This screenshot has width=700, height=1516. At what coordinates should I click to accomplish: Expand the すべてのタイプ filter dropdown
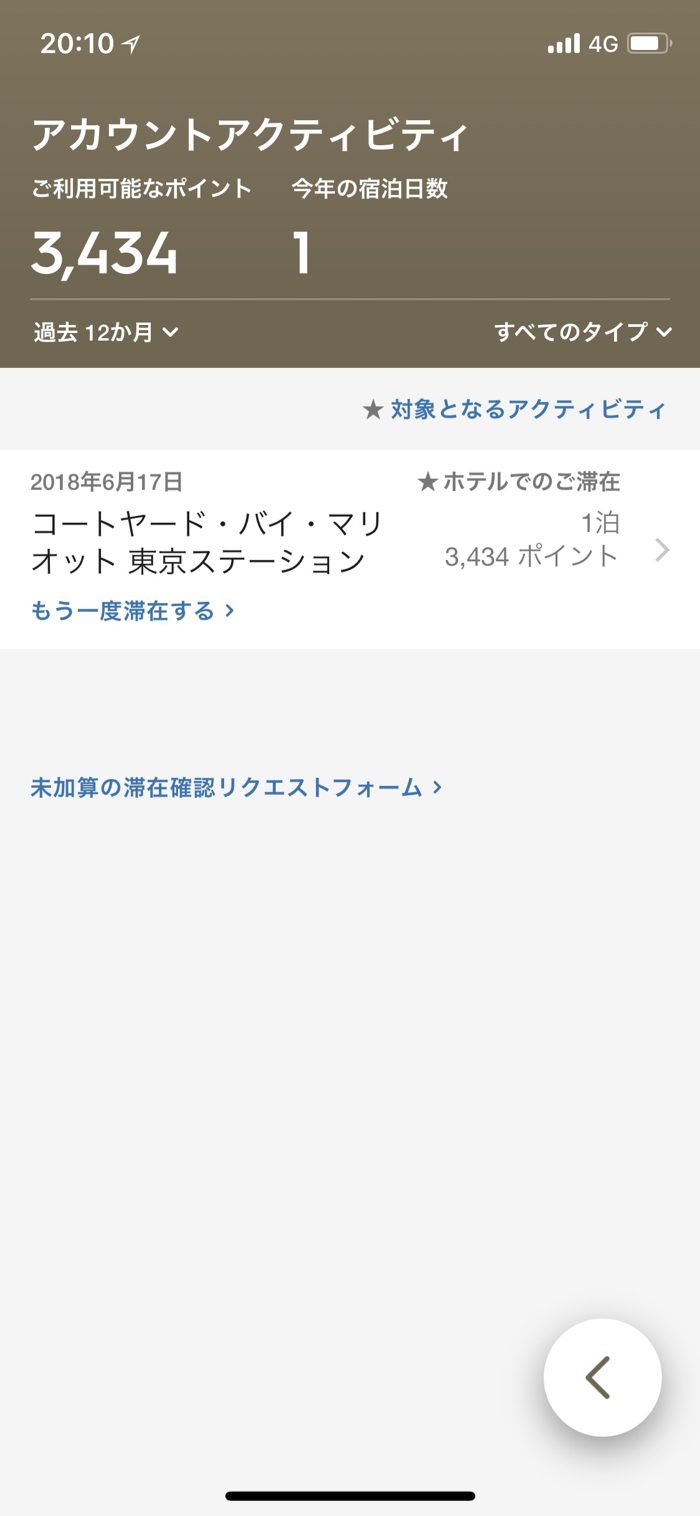583,333
